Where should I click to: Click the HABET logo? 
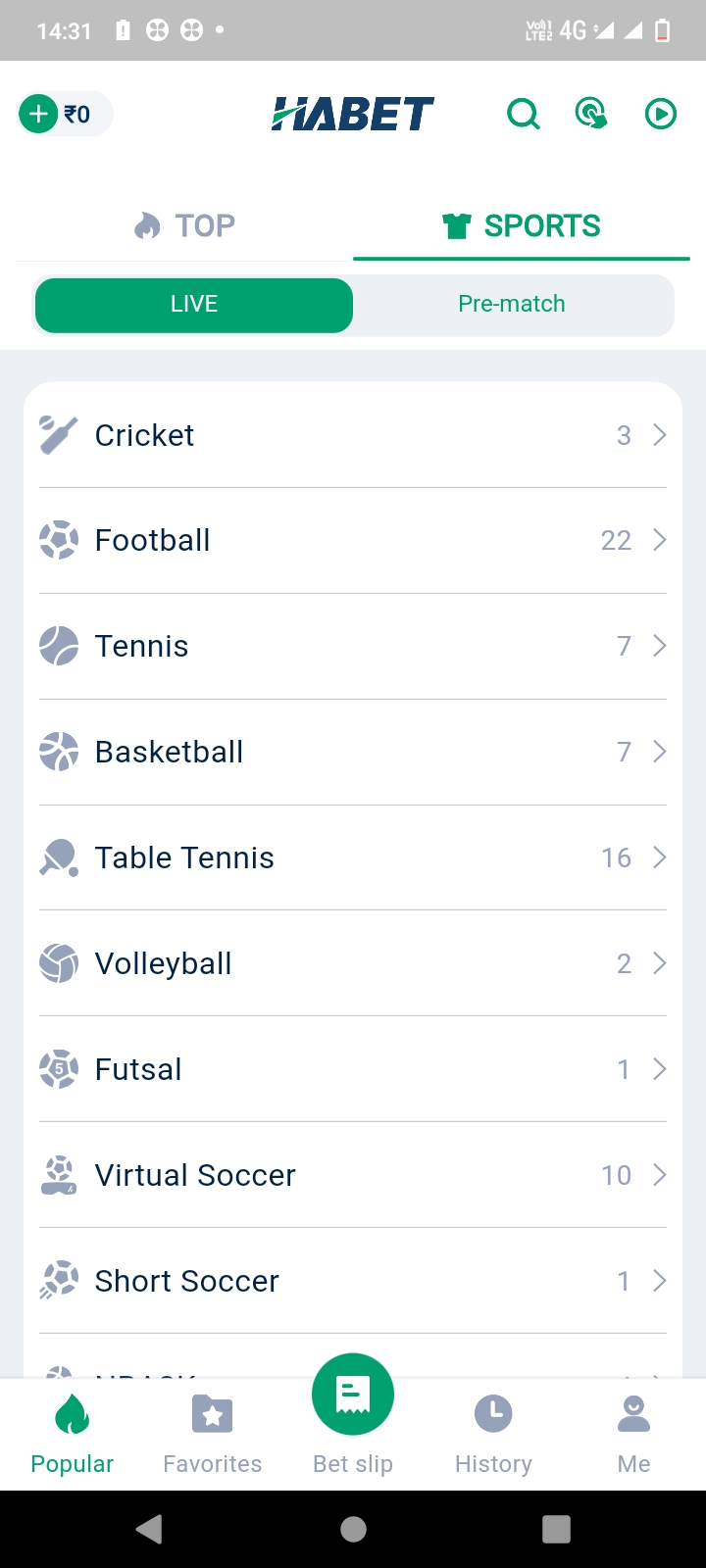(353, 113)
